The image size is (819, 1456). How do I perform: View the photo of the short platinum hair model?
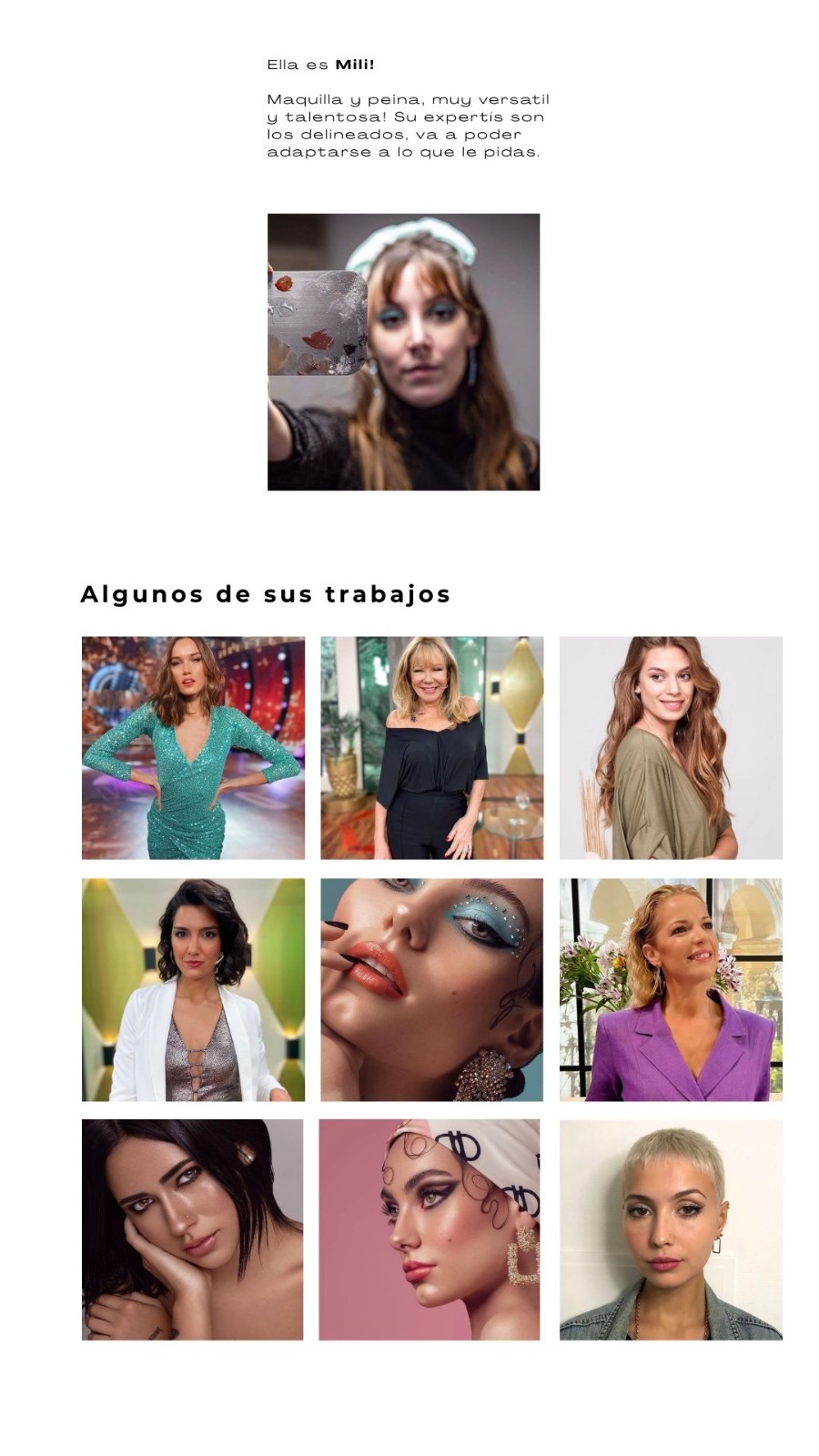(671, 1229)
